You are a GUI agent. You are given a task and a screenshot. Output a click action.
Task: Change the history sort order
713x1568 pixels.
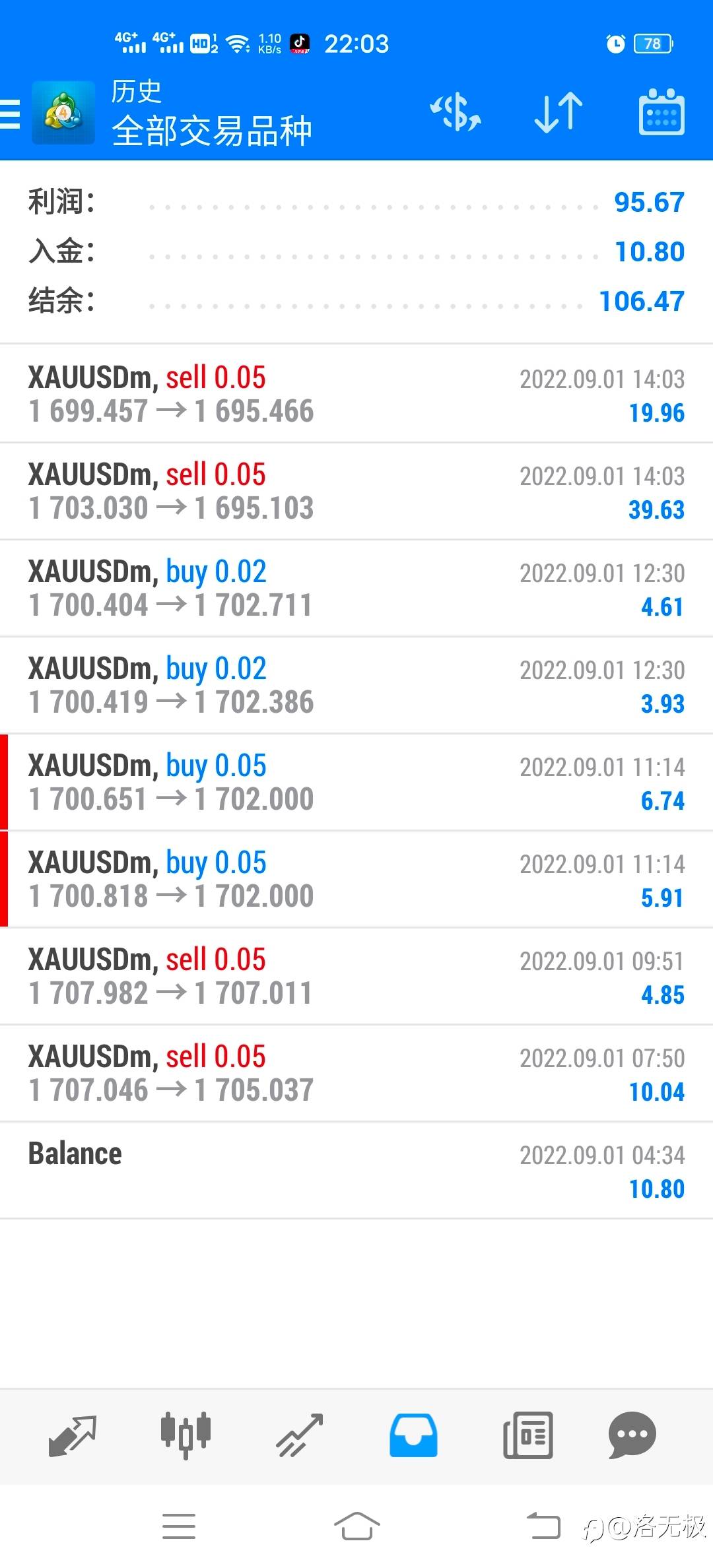[x=559, y=112]
